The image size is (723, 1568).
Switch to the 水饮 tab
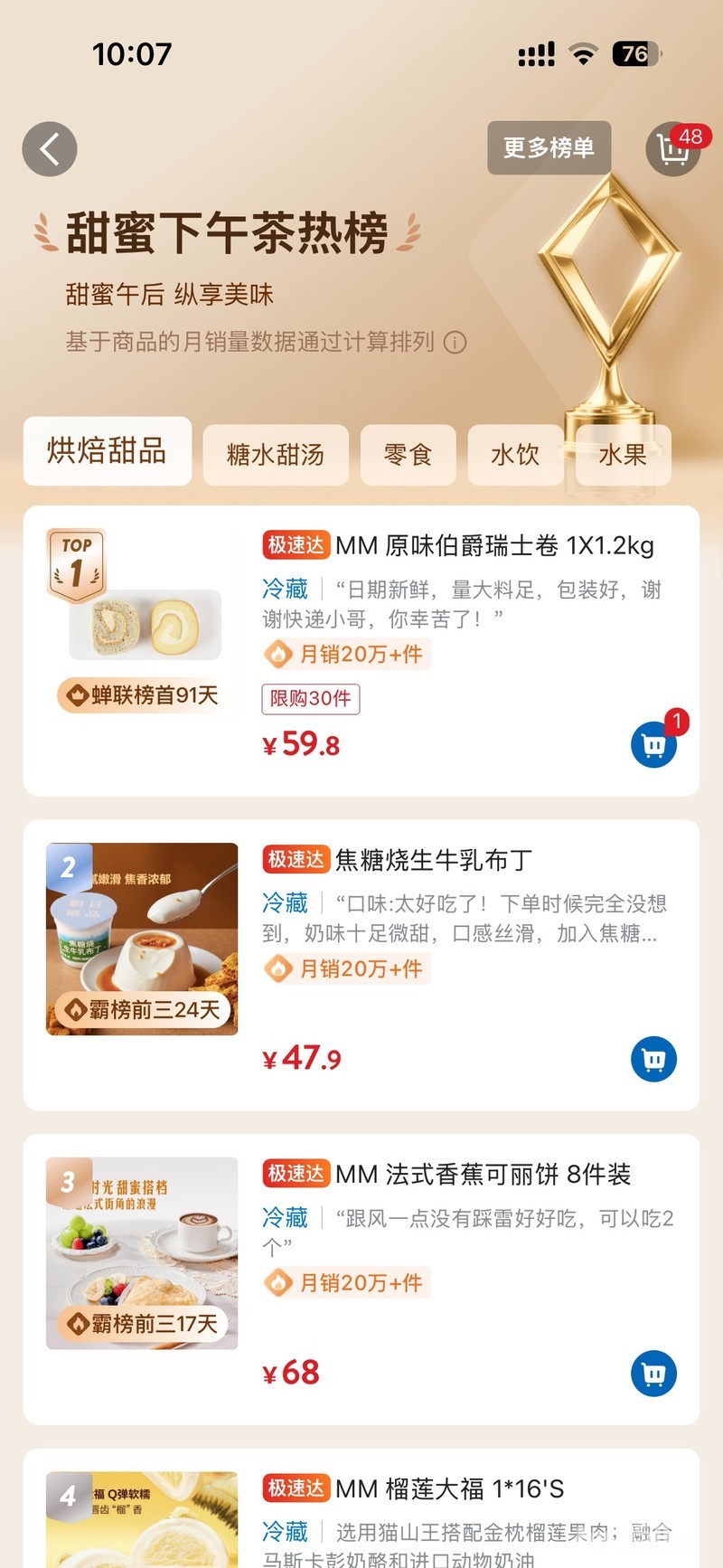pos(515,454)
